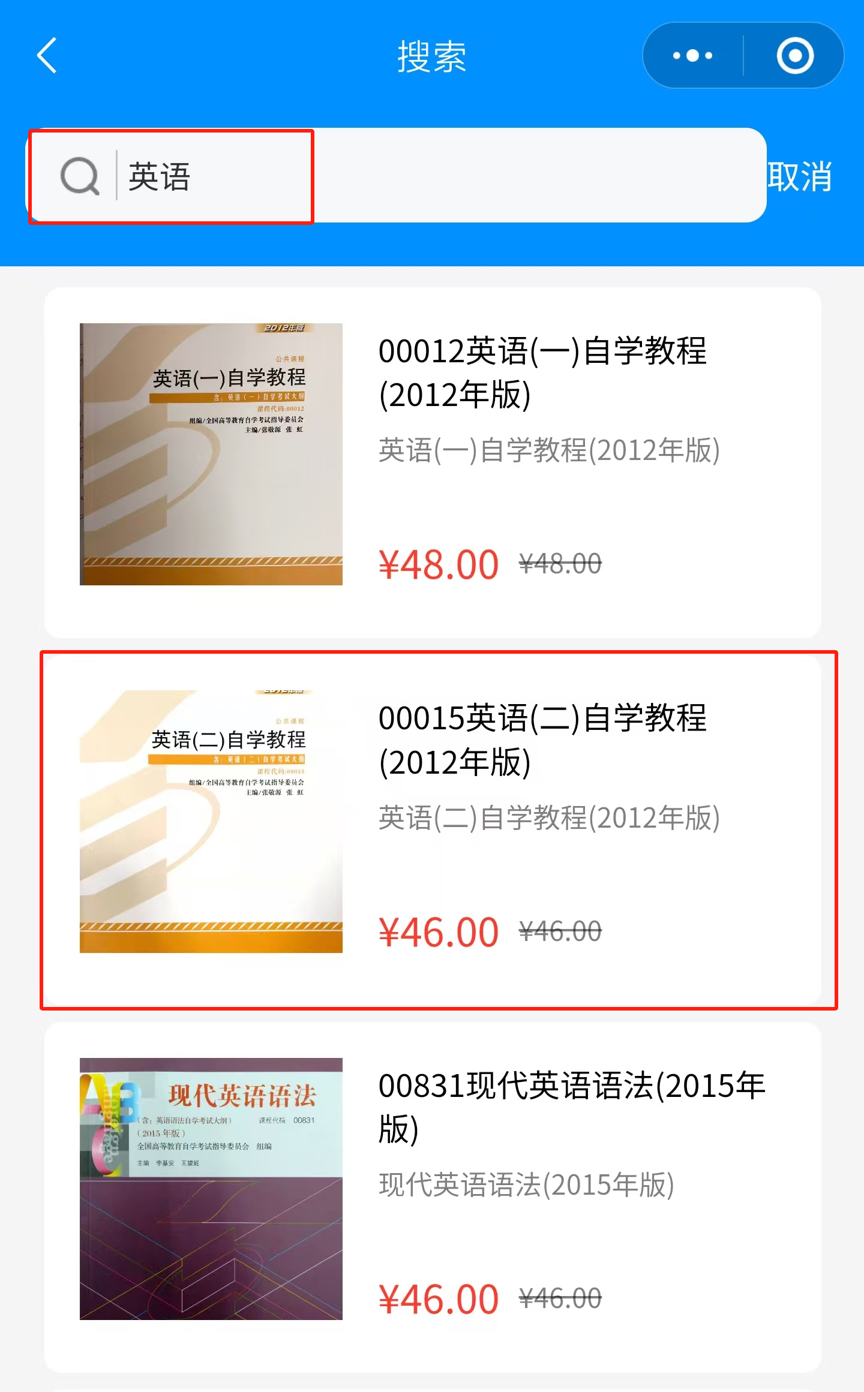Open the 00012英语(一)自学教程 product card
This screenshot has height=1392, width=864.
coord(433,463)
